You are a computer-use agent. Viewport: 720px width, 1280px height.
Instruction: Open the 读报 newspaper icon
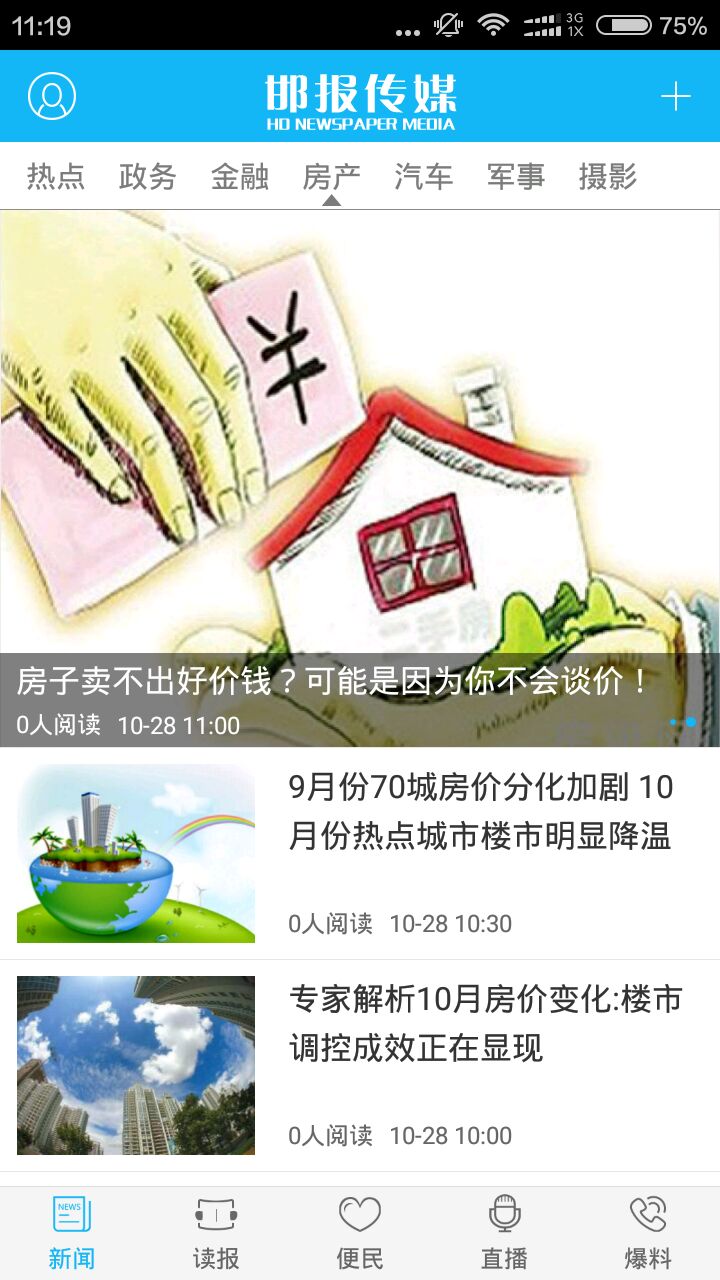tap(215, 1232)
